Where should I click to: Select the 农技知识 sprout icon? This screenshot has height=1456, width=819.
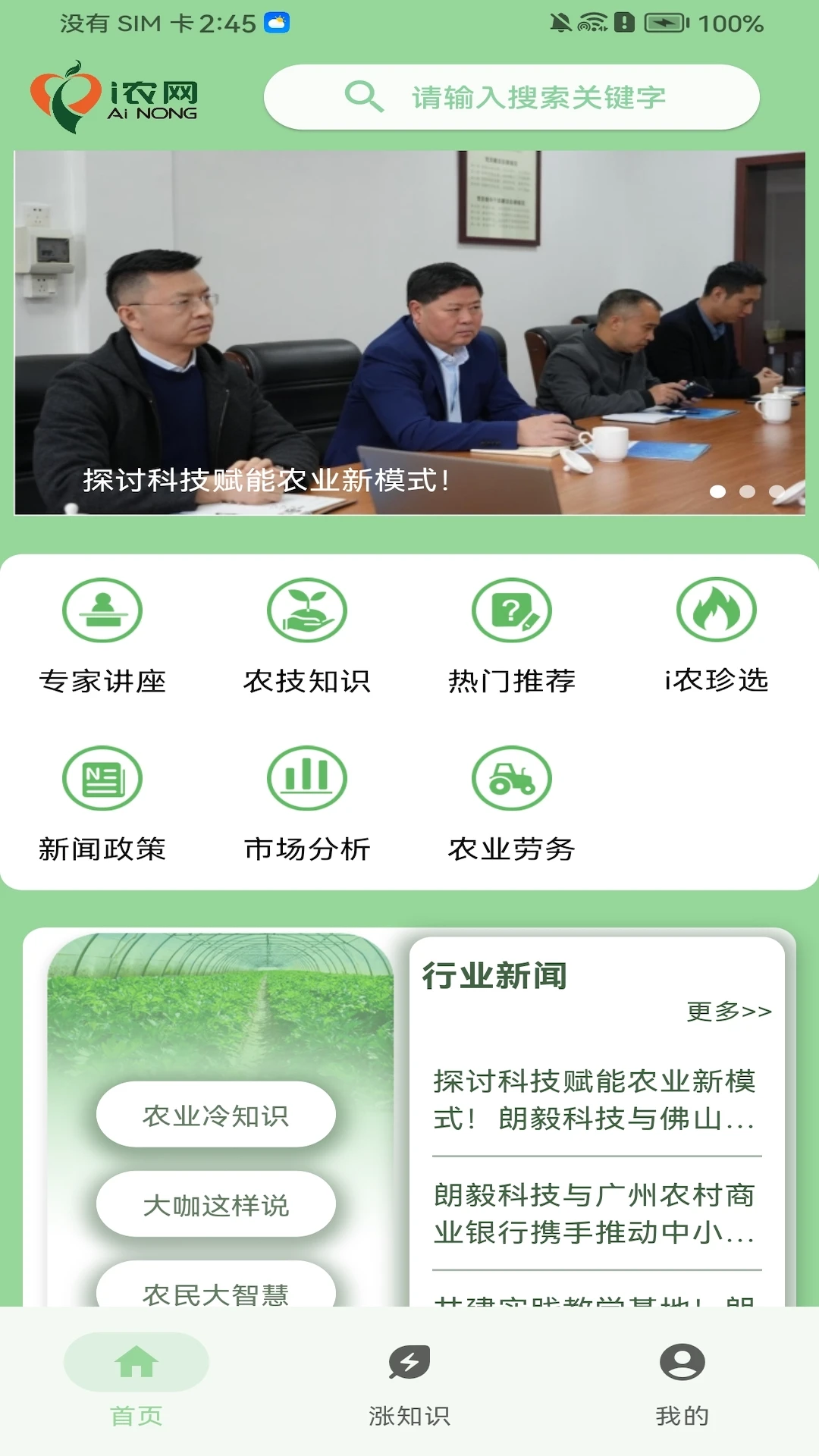[x=306, y=610]
